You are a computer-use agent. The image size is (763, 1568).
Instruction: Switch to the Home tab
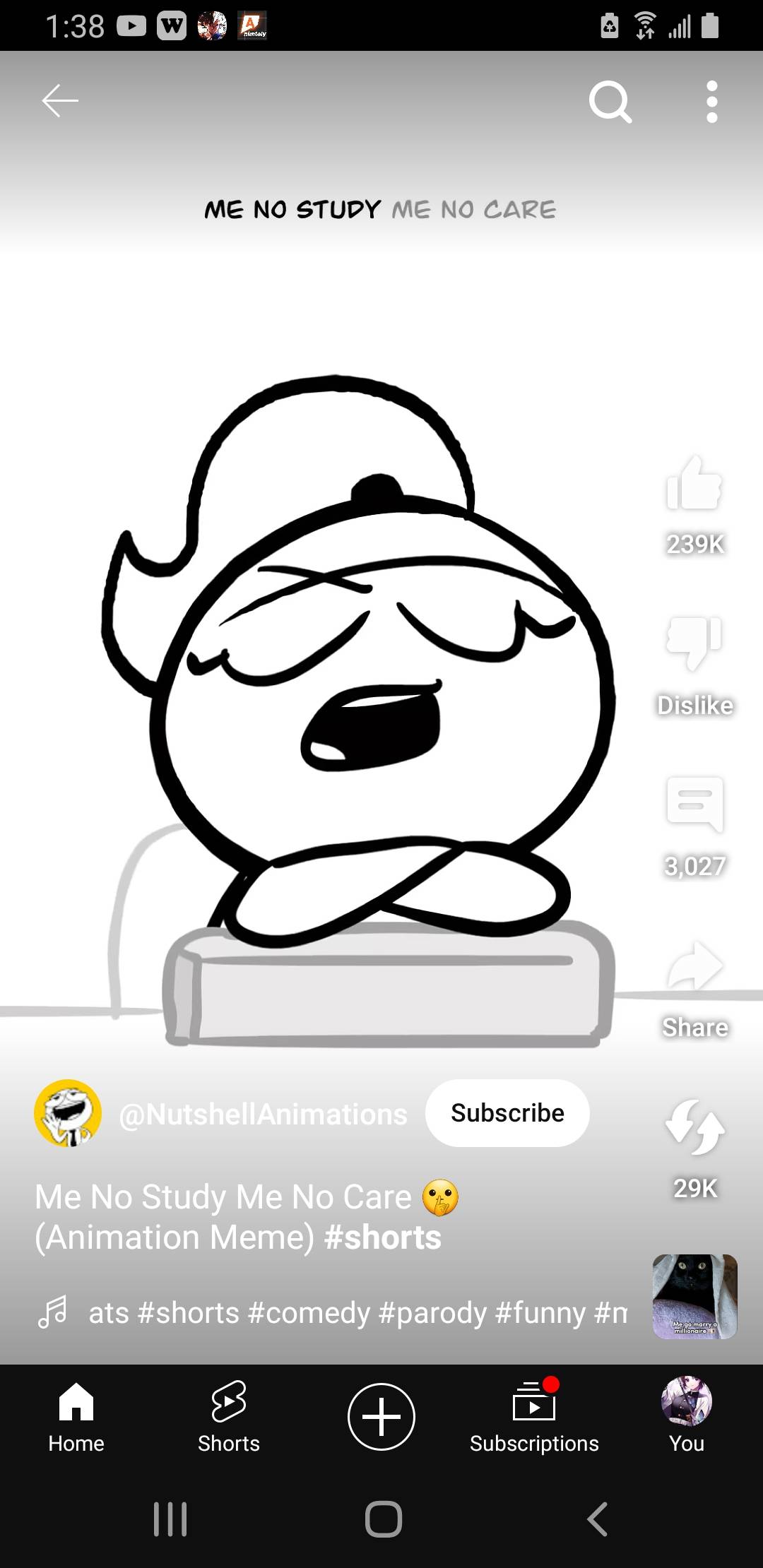click(x=76, y=1416)
